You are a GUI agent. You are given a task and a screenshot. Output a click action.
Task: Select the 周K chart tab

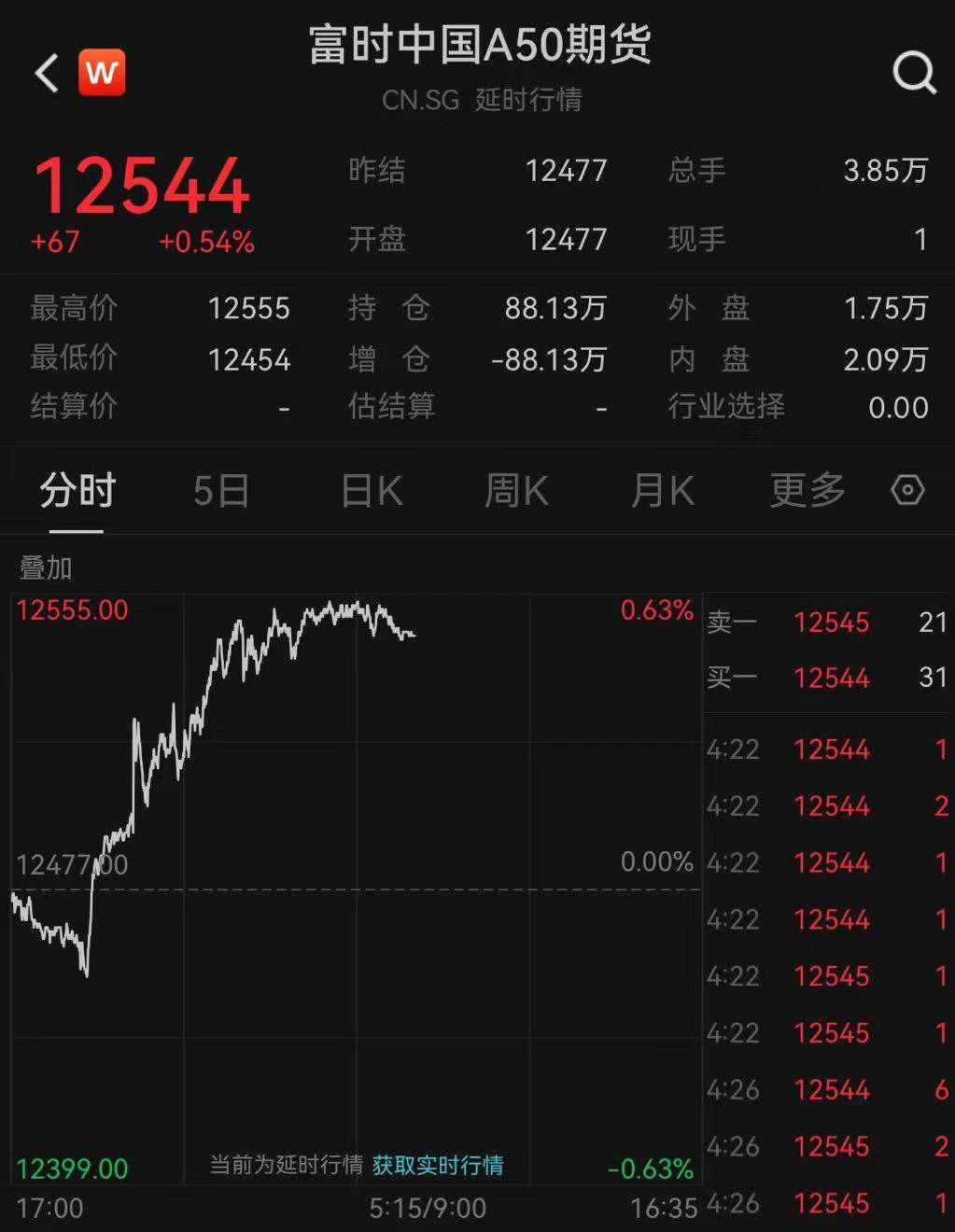516,491
